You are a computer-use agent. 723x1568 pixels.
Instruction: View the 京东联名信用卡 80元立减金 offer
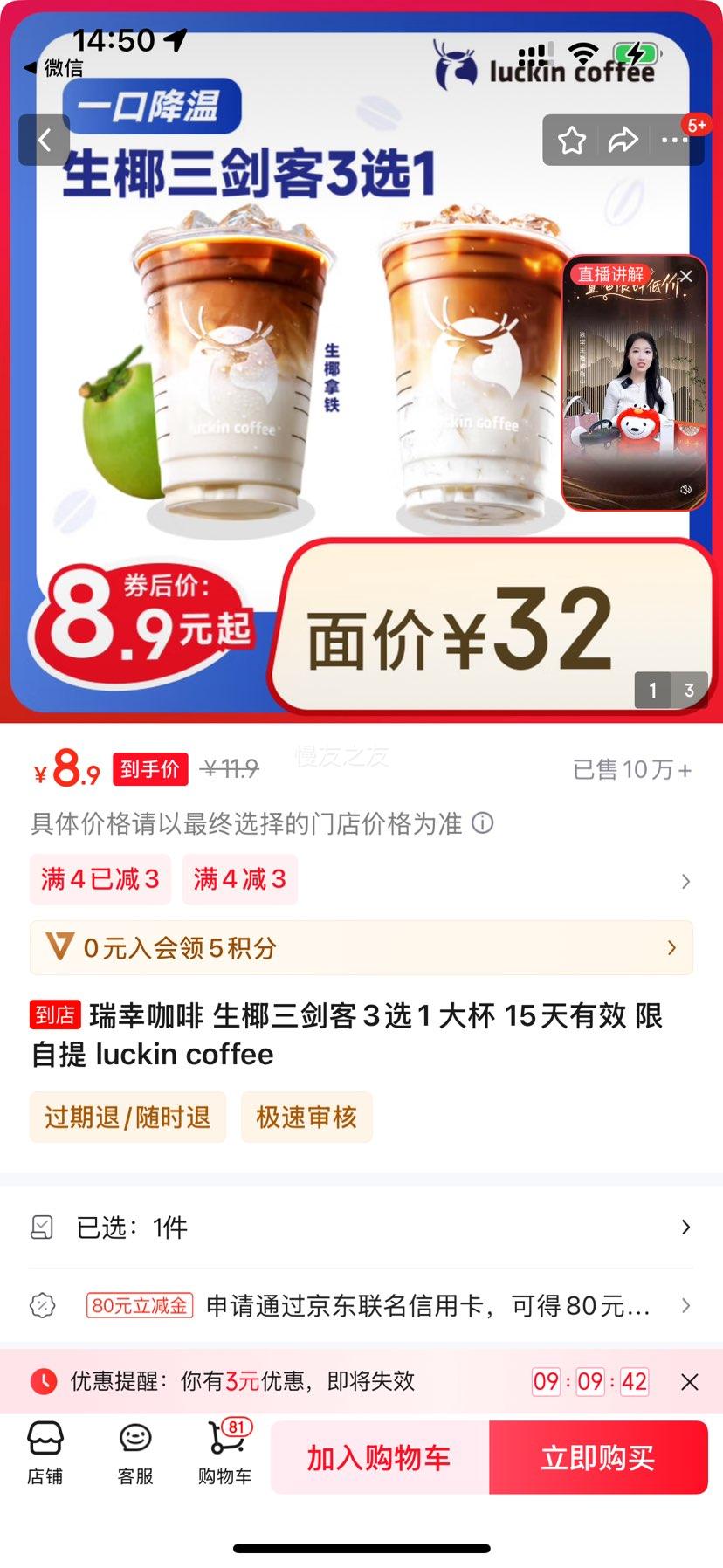click(x=361, y=1306)
